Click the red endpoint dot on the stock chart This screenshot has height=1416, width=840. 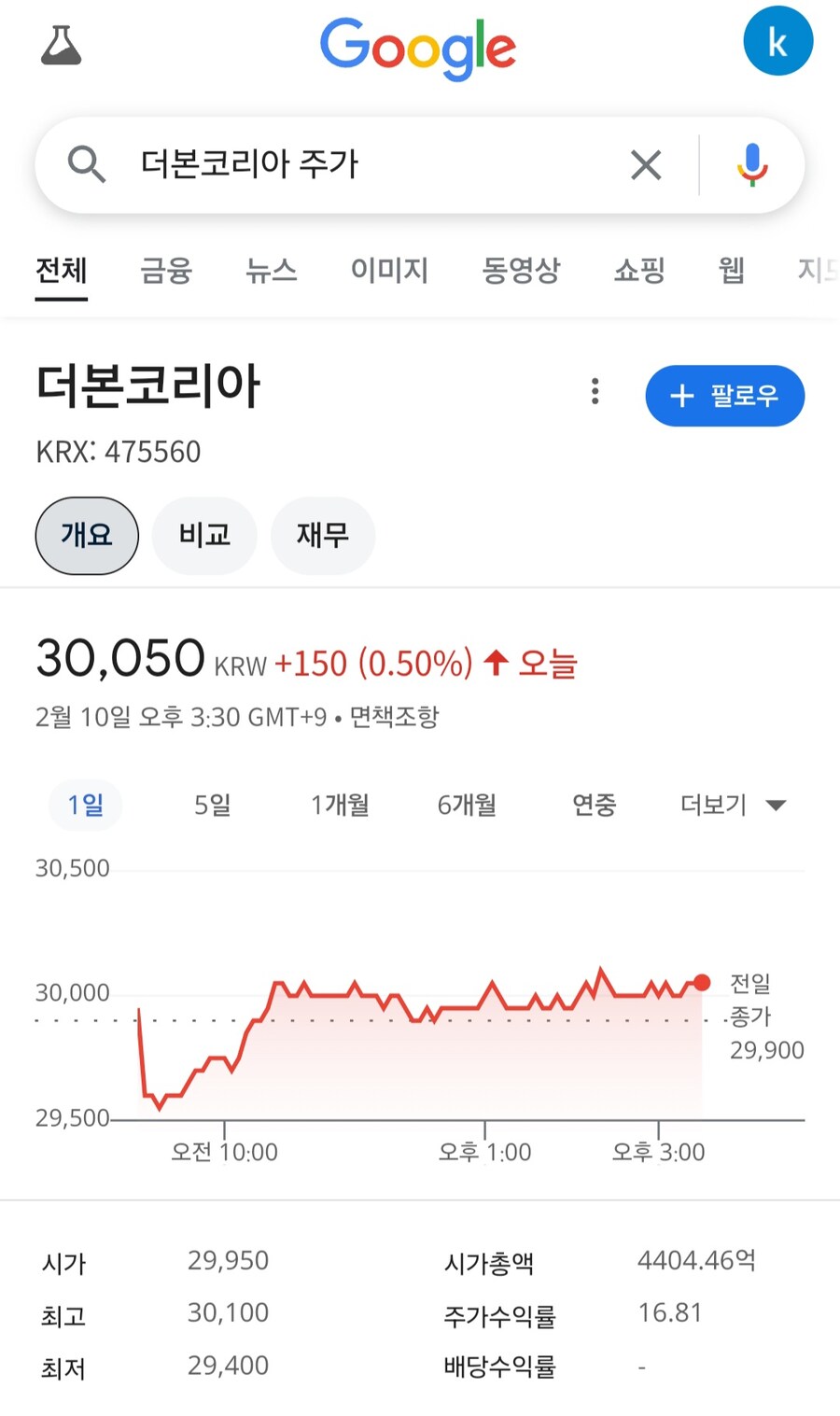(701, 982)
